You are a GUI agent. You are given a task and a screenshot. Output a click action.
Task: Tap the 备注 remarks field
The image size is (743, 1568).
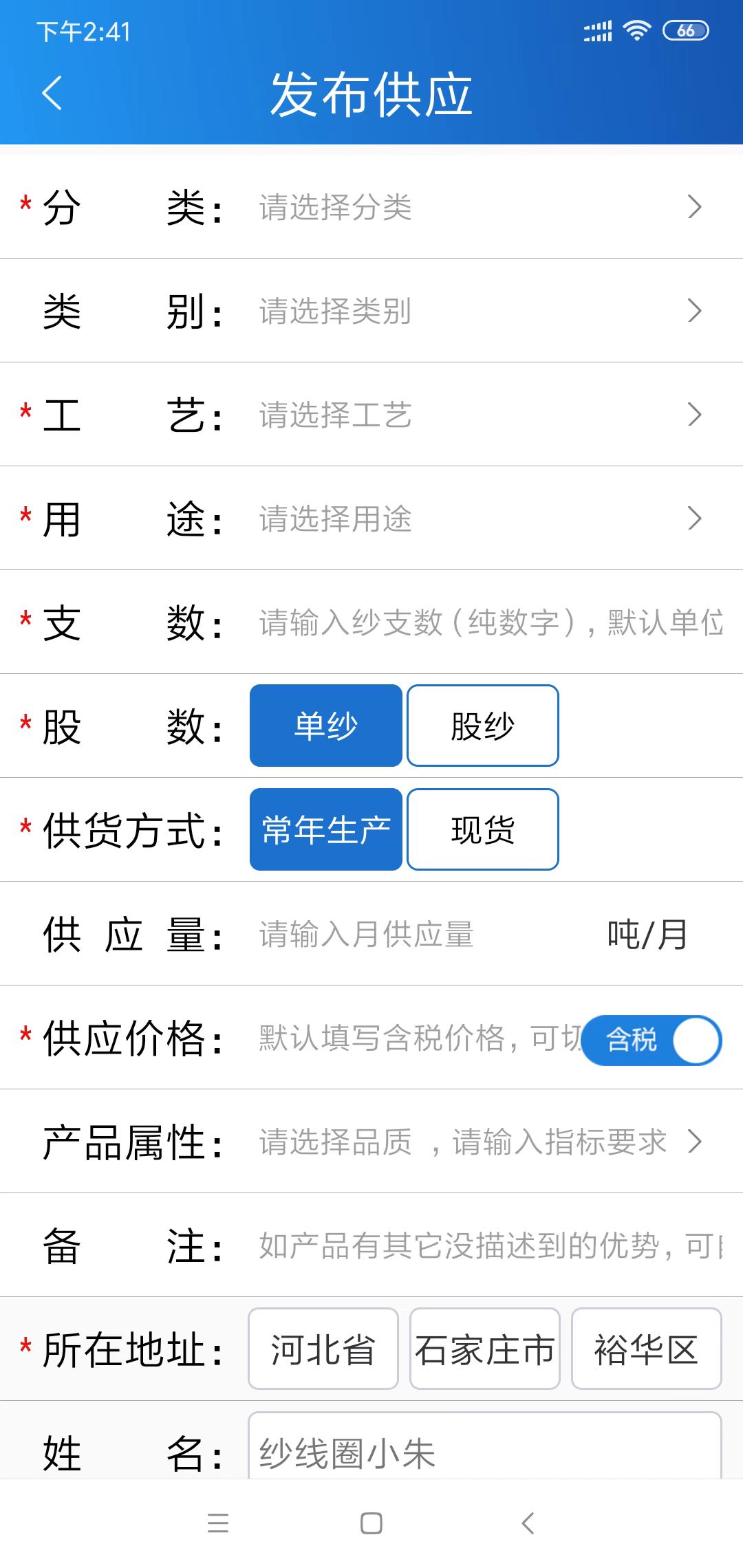tap(488, 1245)
